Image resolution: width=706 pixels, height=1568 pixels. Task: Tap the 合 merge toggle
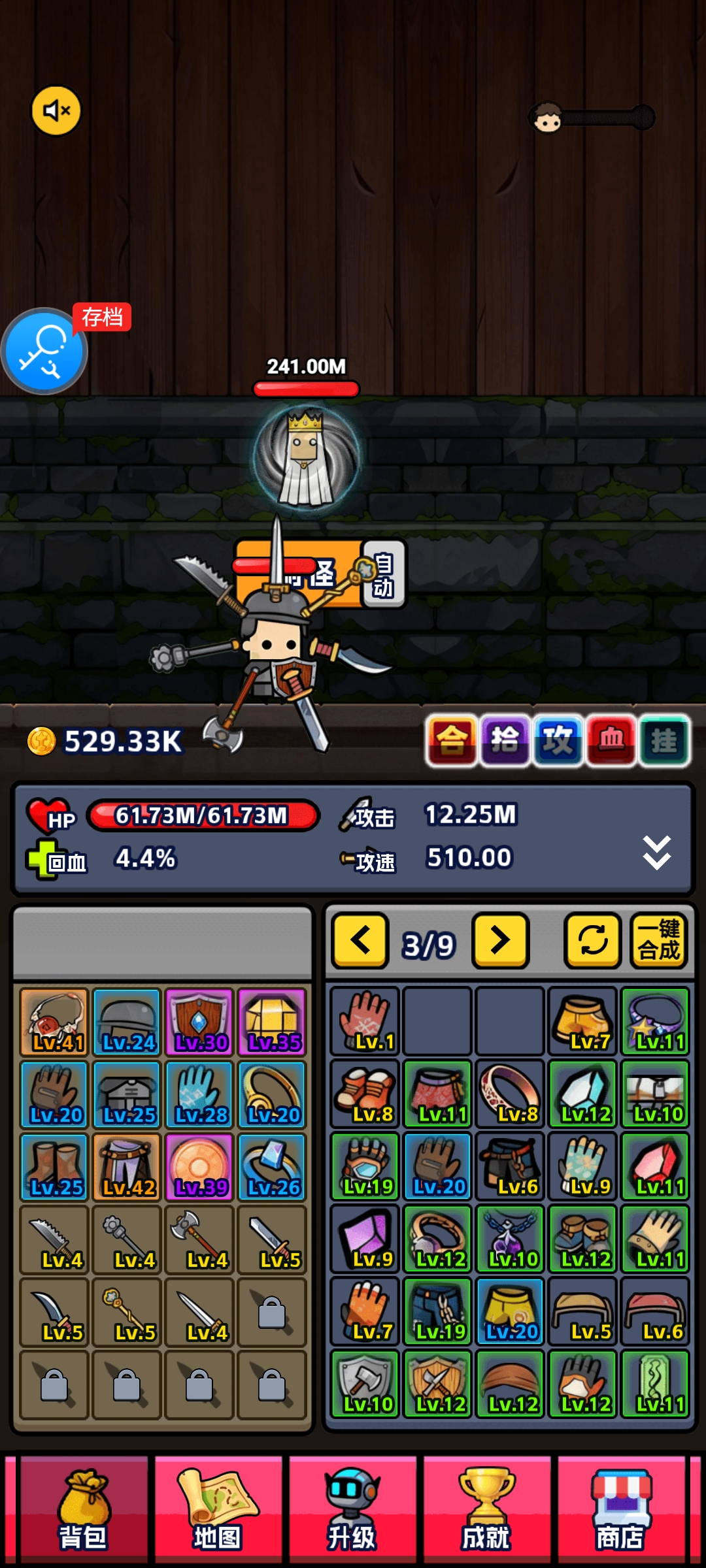pos(452,740)
